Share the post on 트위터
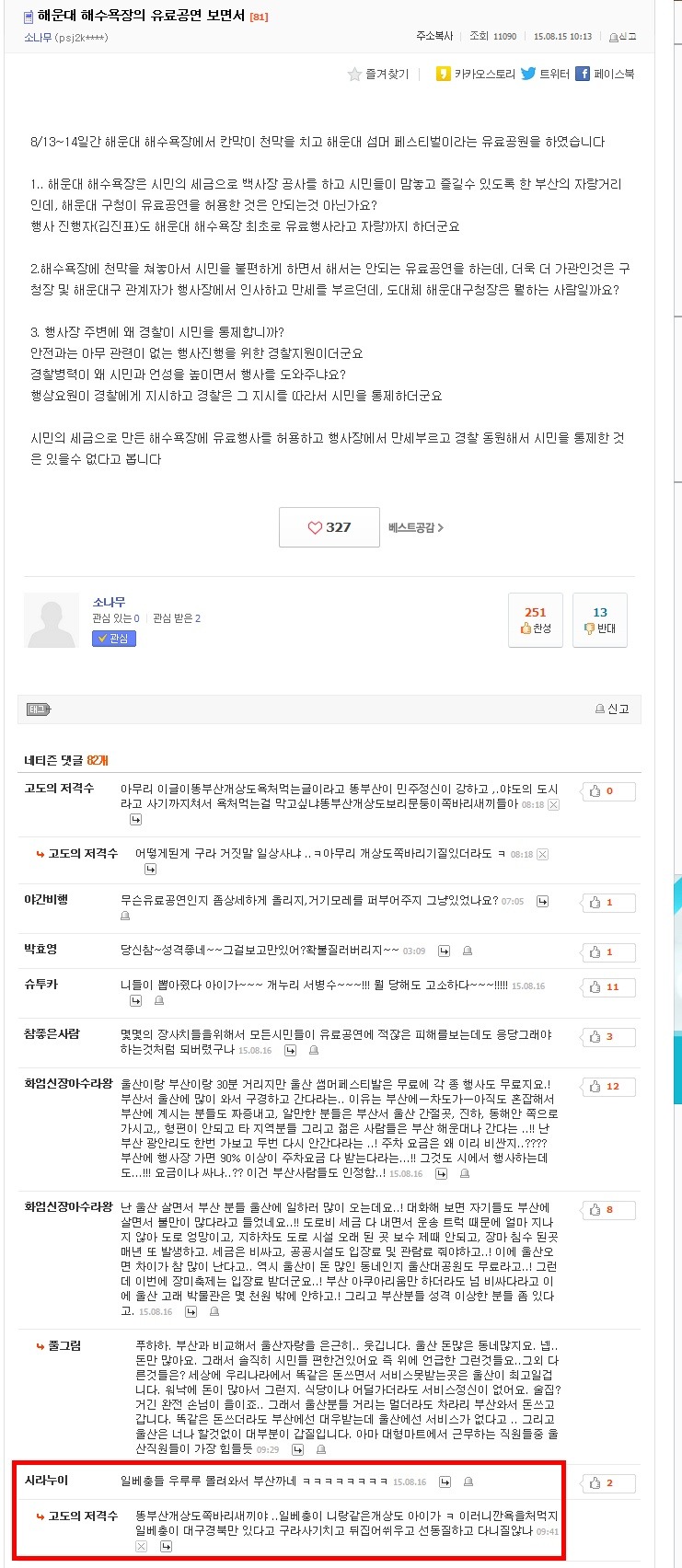The height and width of the screenshot is (1568, 682). (545, 74)
